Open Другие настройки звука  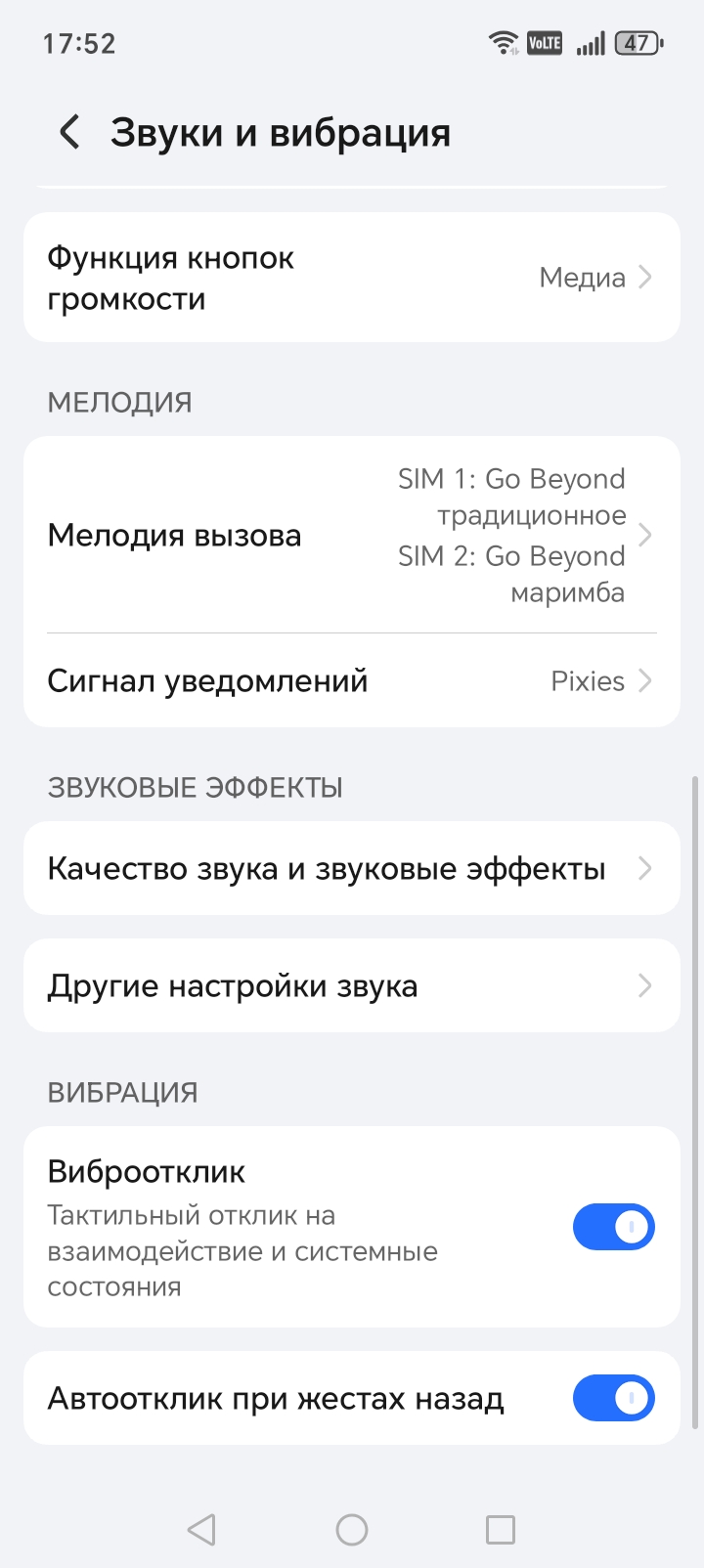point(351,985)
